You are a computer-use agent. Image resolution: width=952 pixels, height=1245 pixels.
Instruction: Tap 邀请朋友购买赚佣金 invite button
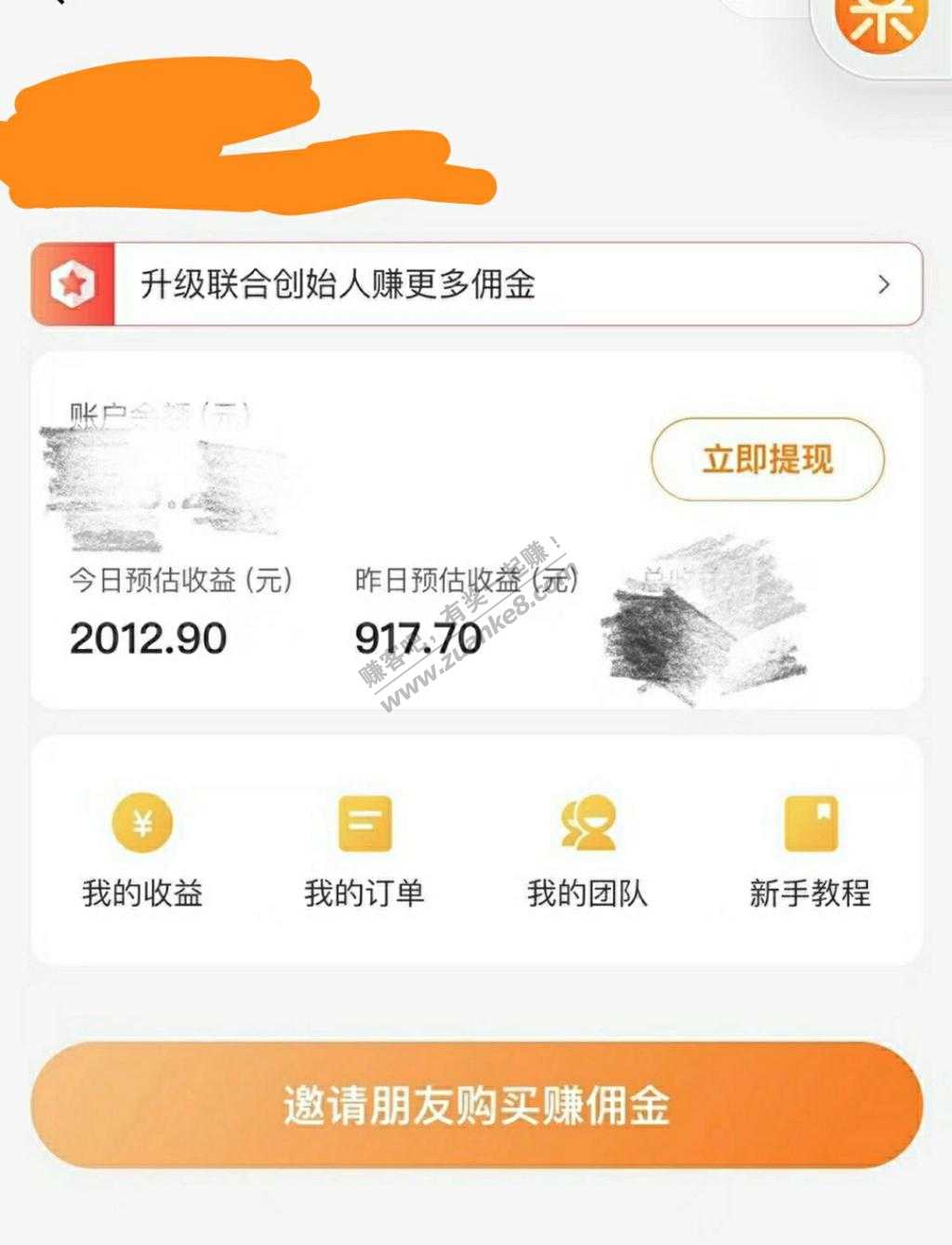point(476,1106)
